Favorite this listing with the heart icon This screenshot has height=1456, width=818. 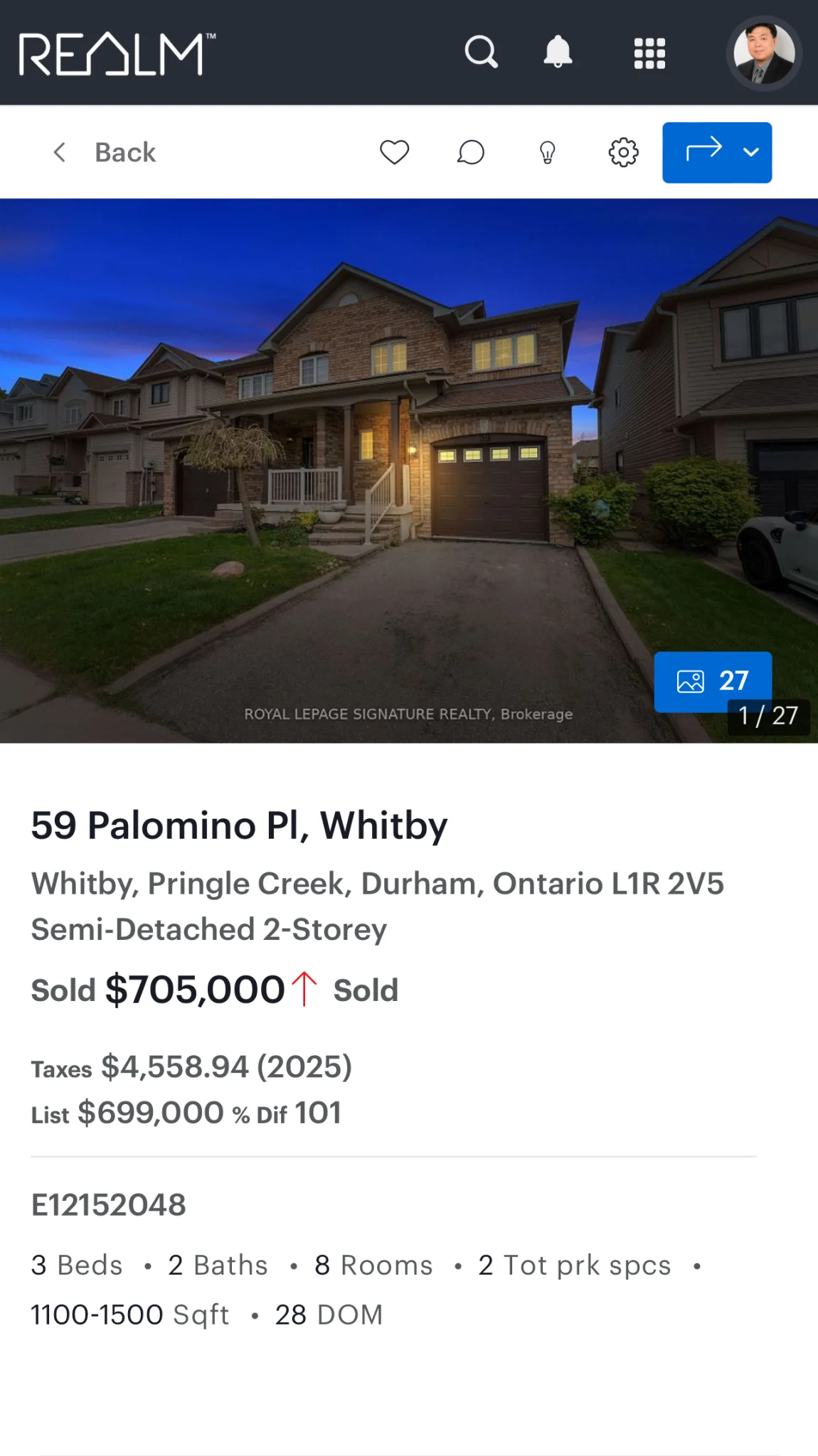[394, 152]
